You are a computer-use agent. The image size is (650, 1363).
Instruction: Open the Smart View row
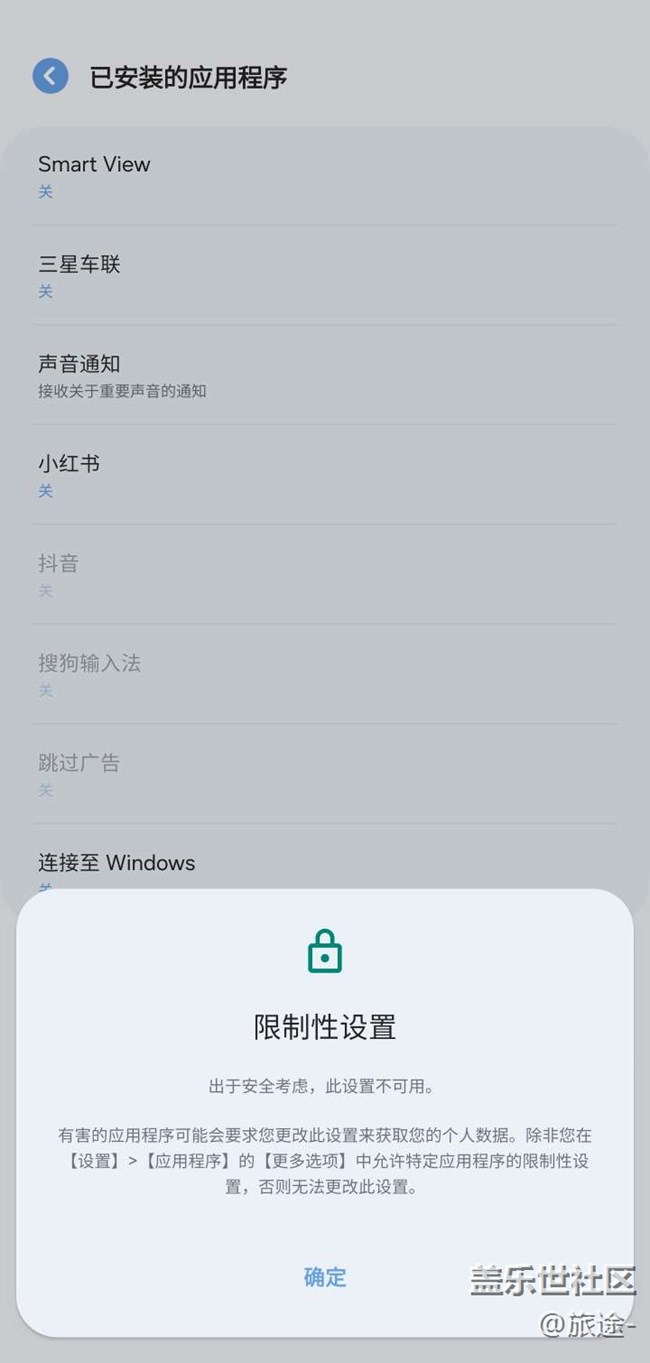(325, 176)
